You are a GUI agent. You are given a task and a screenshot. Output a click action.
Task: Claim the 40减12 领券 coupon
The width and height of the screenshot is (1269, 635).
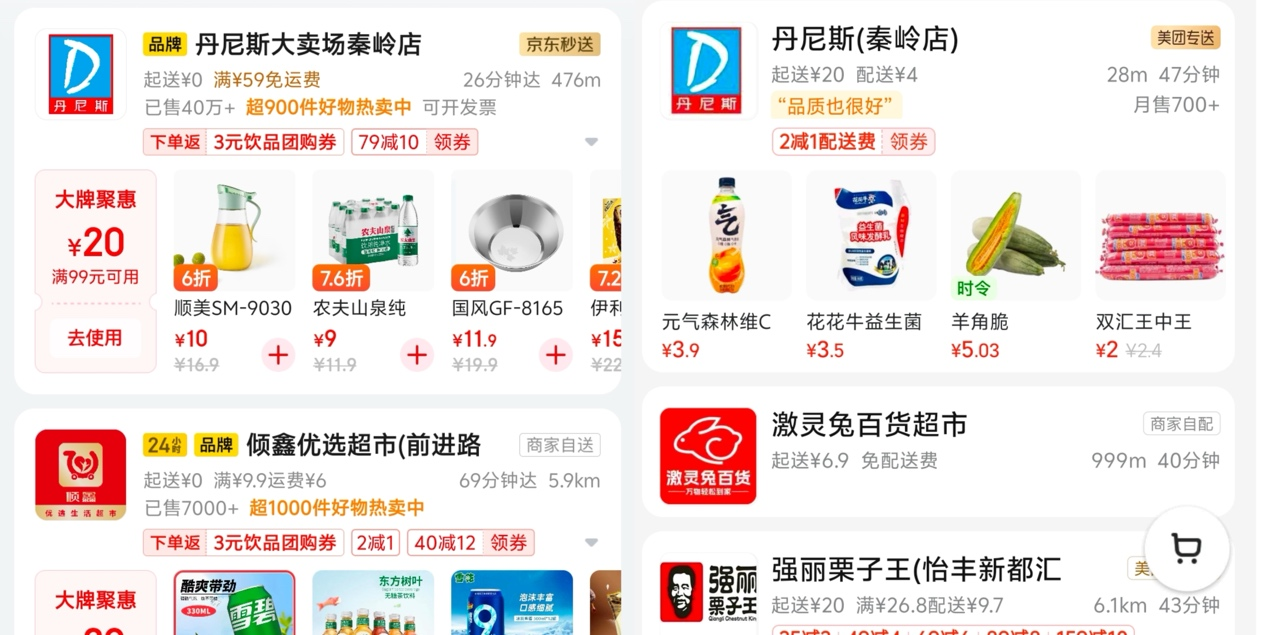pos(471,543)
